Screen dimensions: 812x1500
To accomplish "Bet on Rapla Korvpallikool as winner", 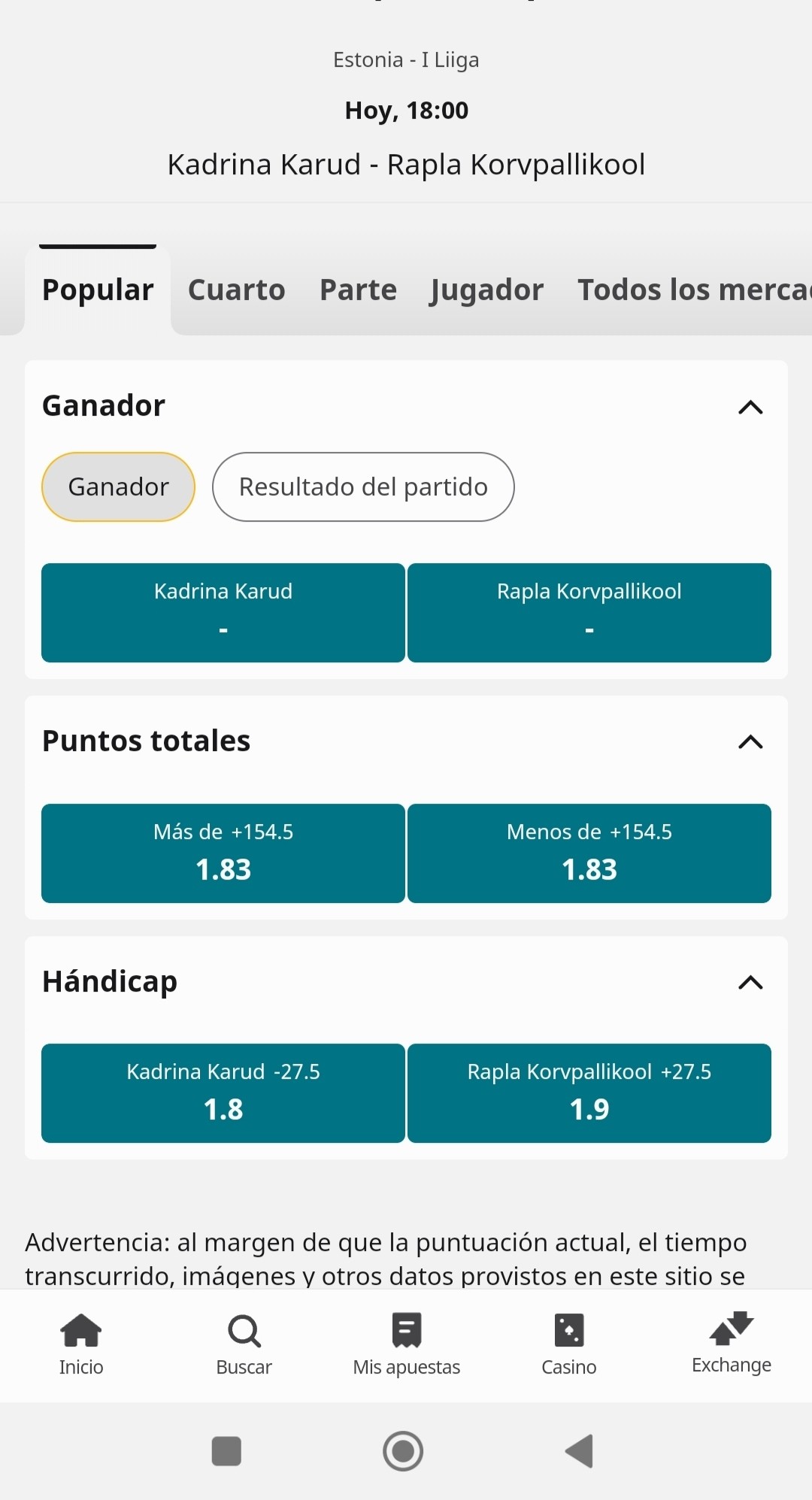I will 589,613.
